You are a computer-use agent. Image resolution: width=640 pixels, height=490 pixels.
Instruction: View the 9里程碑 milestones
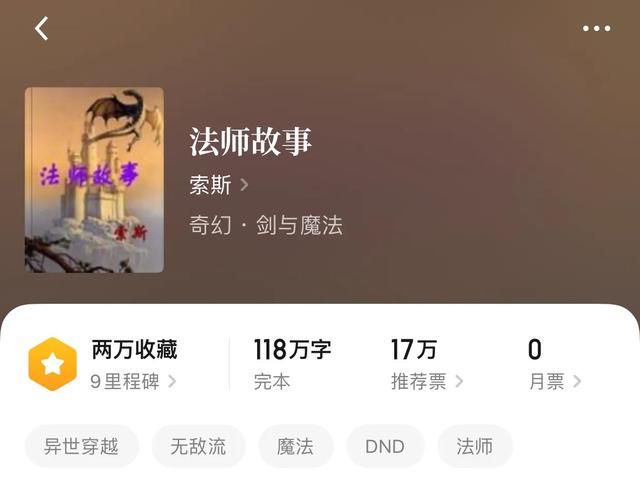point(133,381)
